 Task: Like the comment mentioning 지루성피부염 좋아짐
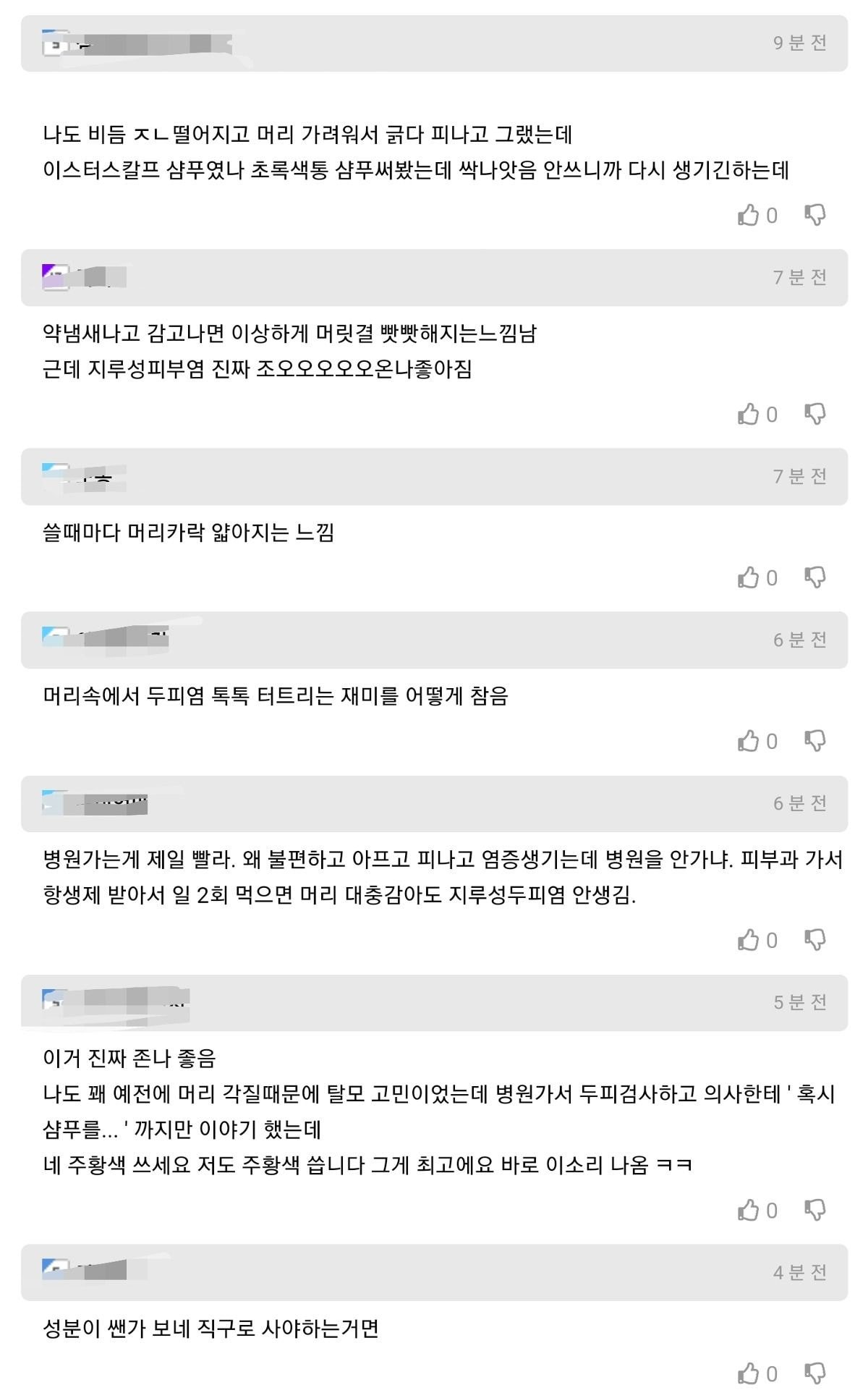748,414
